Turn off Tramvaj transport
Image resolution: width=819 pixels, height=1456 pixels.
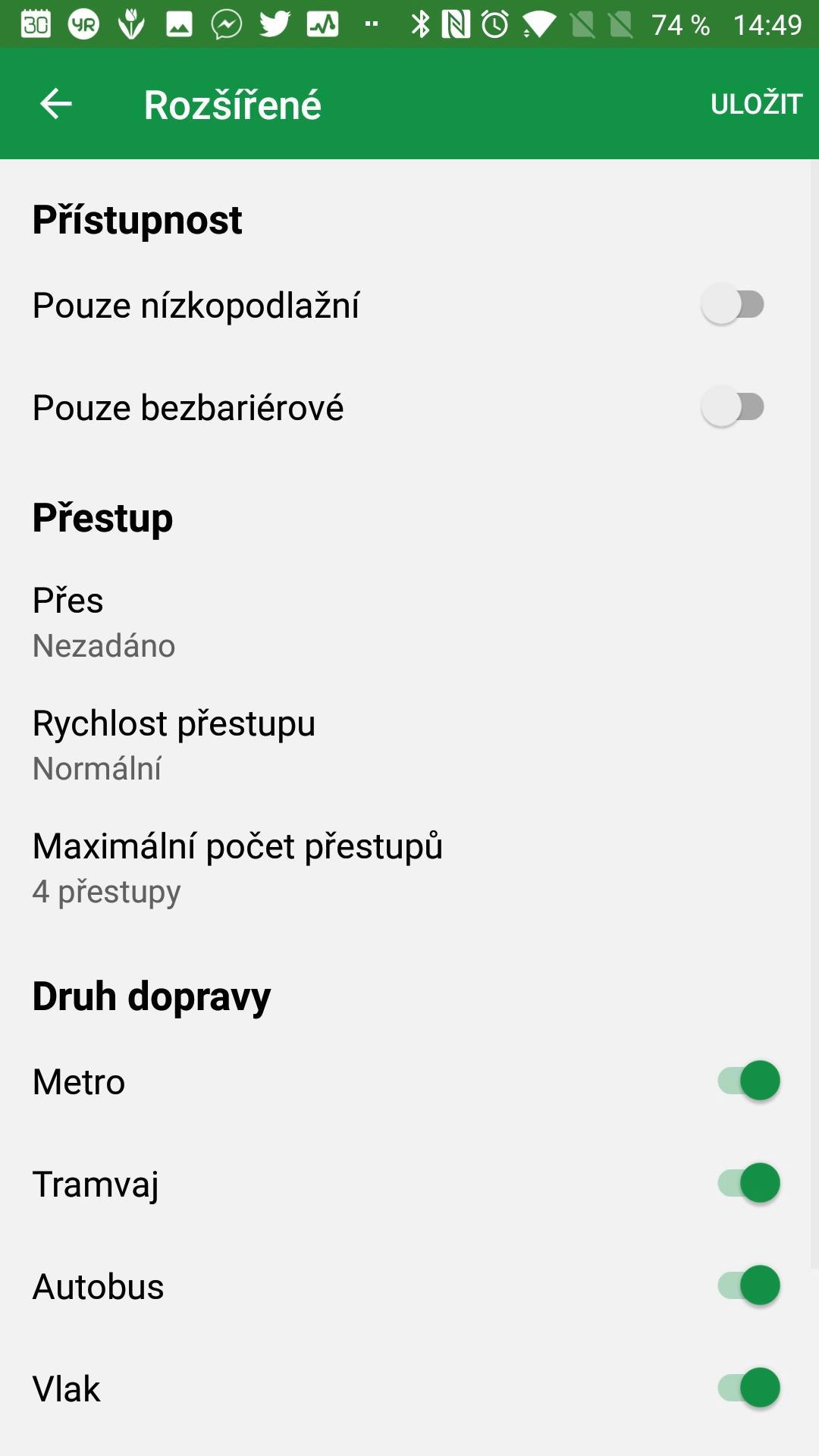(x=748, y=1183)
